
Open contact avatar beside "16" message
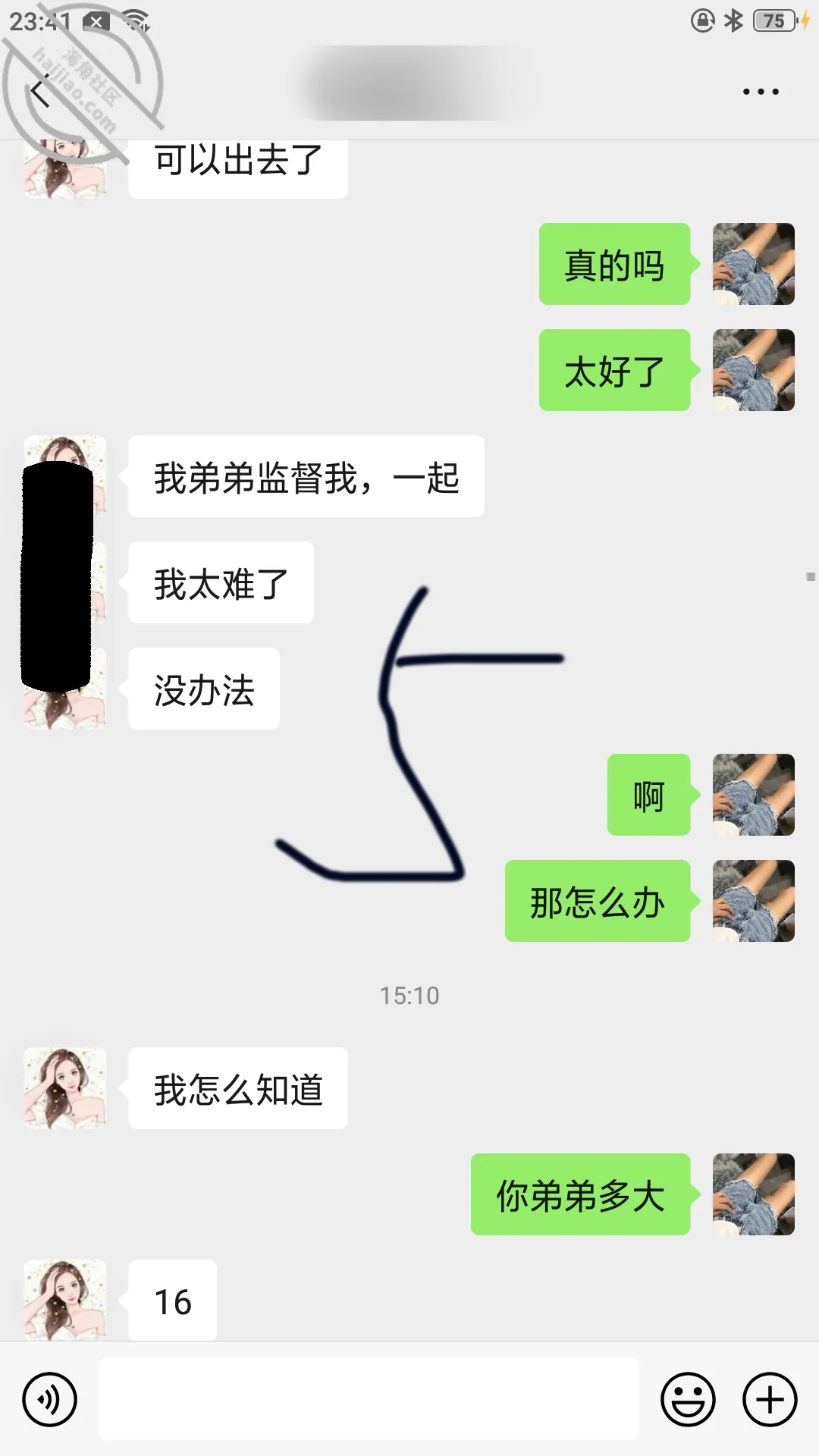click(x=65, y=1300)
